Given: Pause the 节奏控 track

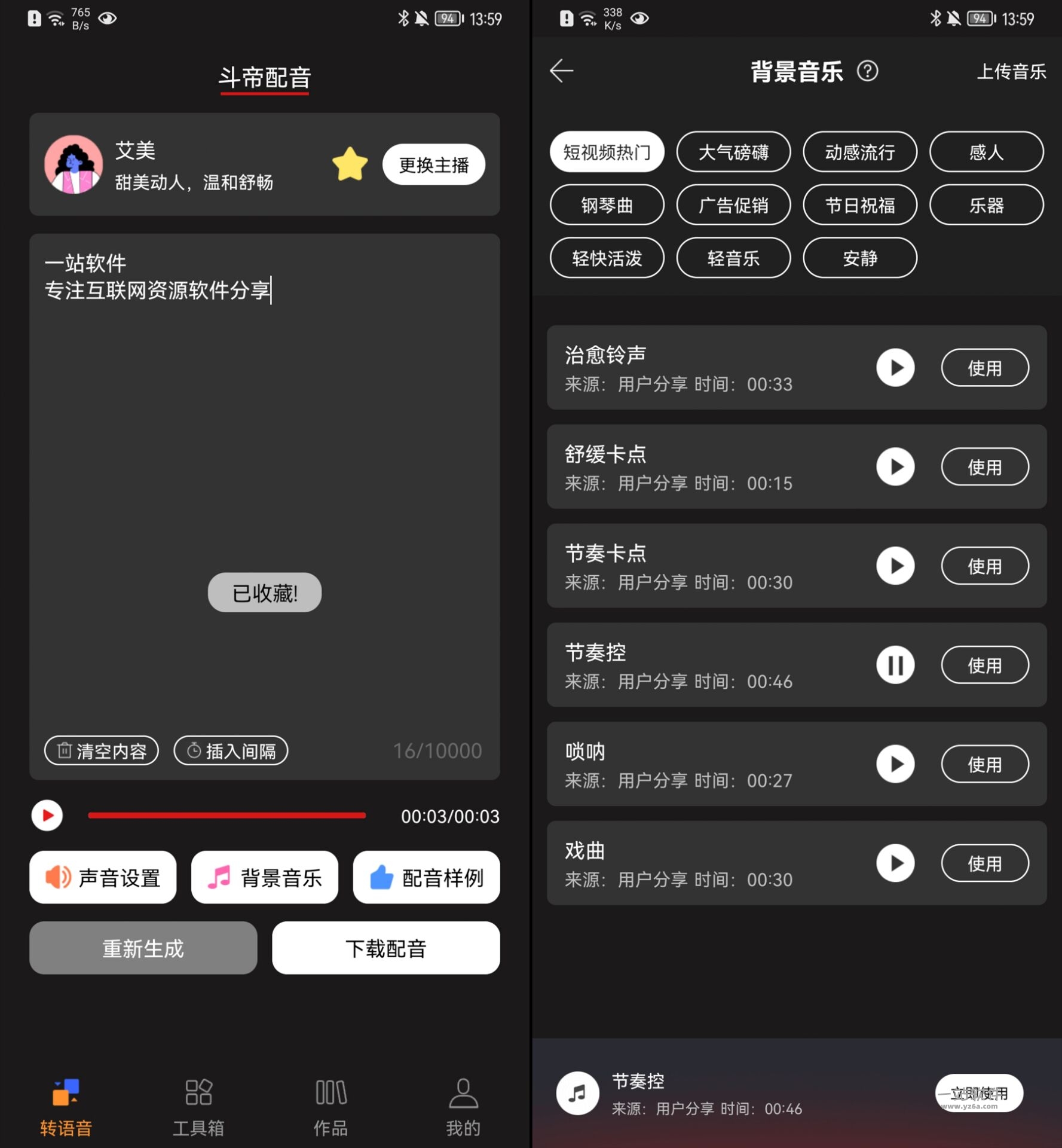Looking at the screenshot, I should click(x=895, y=665).
